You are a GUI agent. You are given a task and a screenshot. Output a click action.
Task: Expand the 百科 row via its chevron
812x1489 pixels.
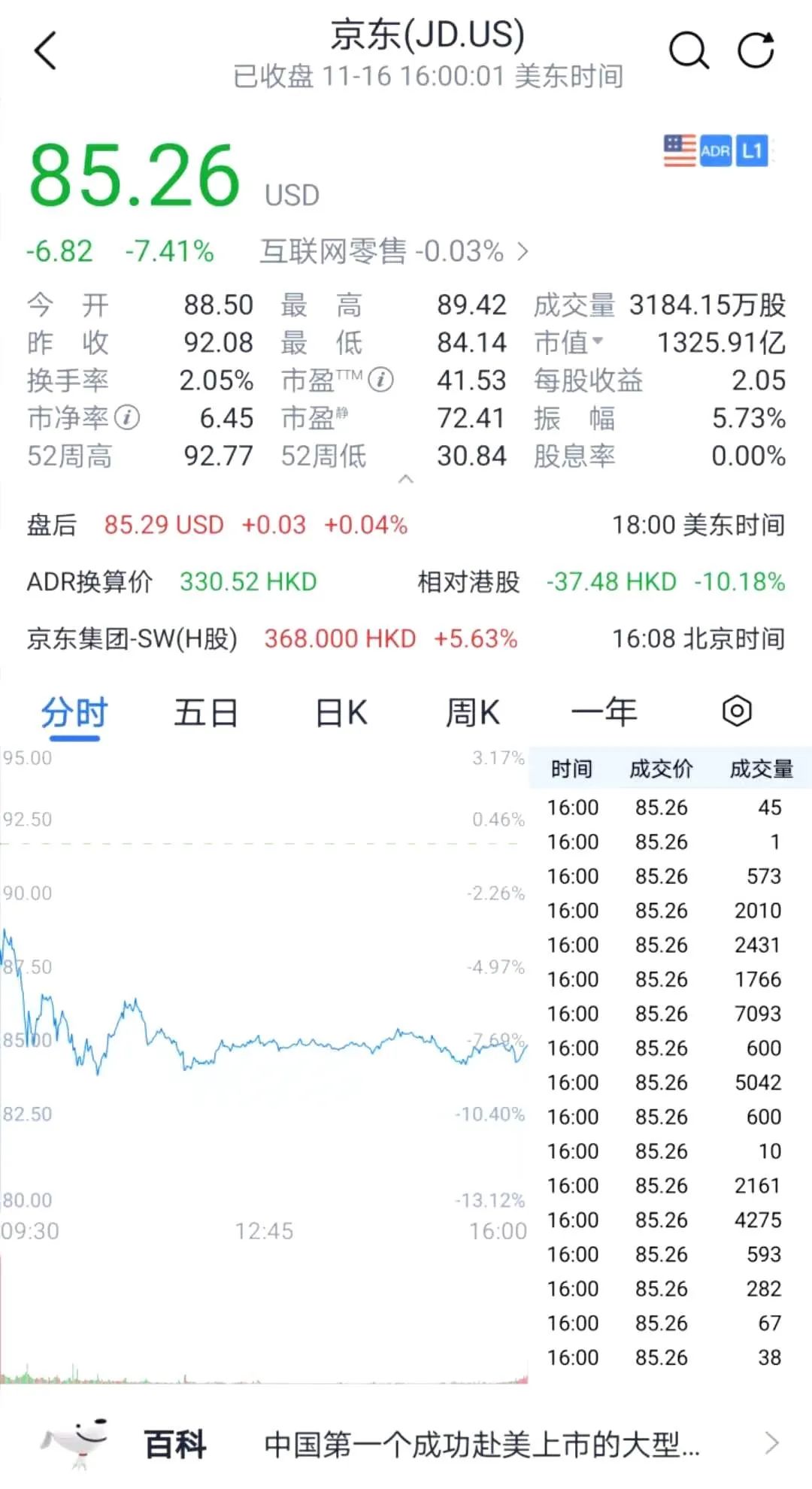coord(774,1442)
